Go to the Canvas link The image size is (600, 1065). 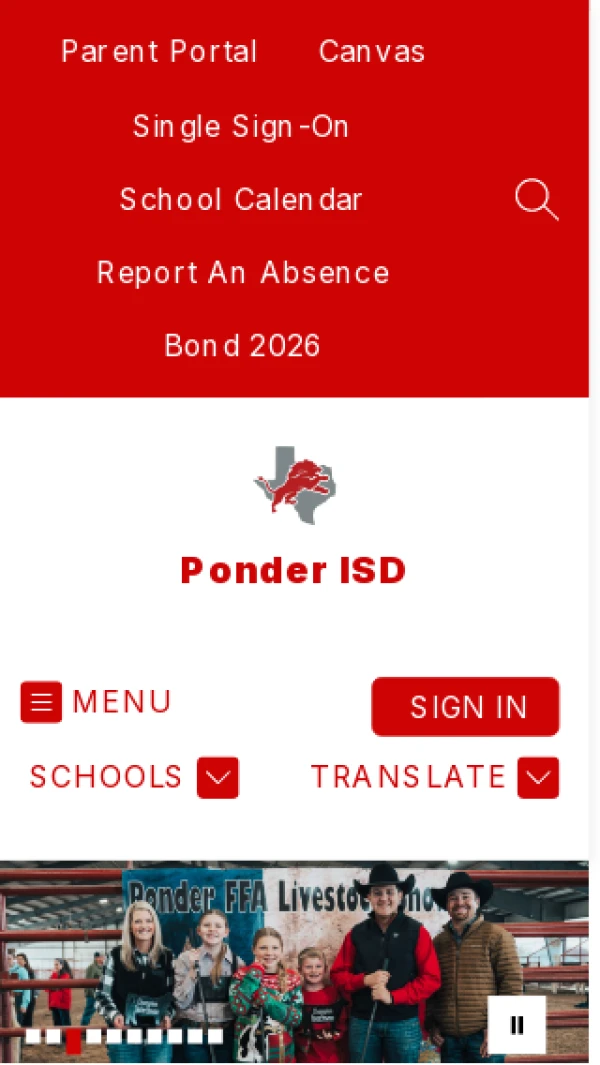[371, 52]
